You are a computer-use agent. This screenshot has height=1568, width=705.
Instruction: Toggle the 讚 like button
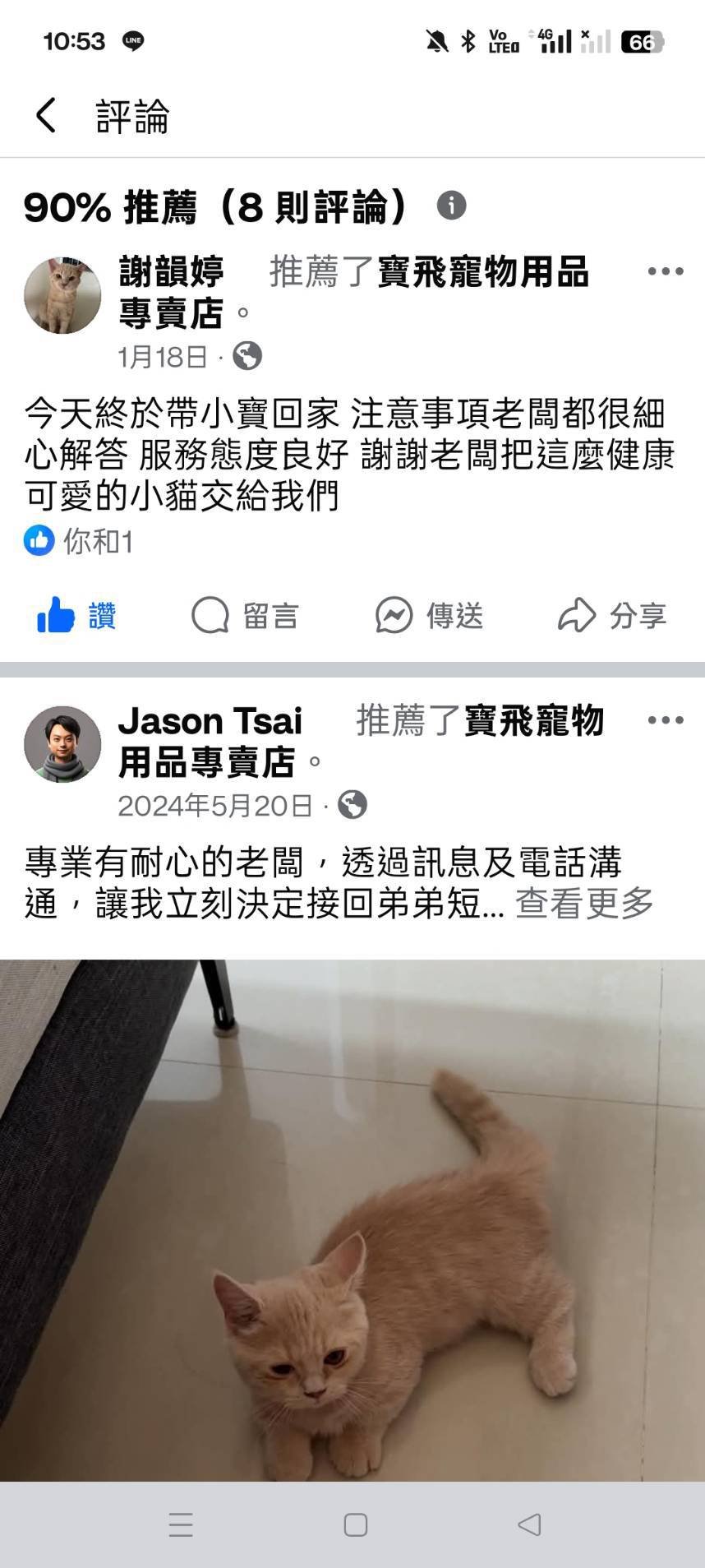click(x=77, y=615)
